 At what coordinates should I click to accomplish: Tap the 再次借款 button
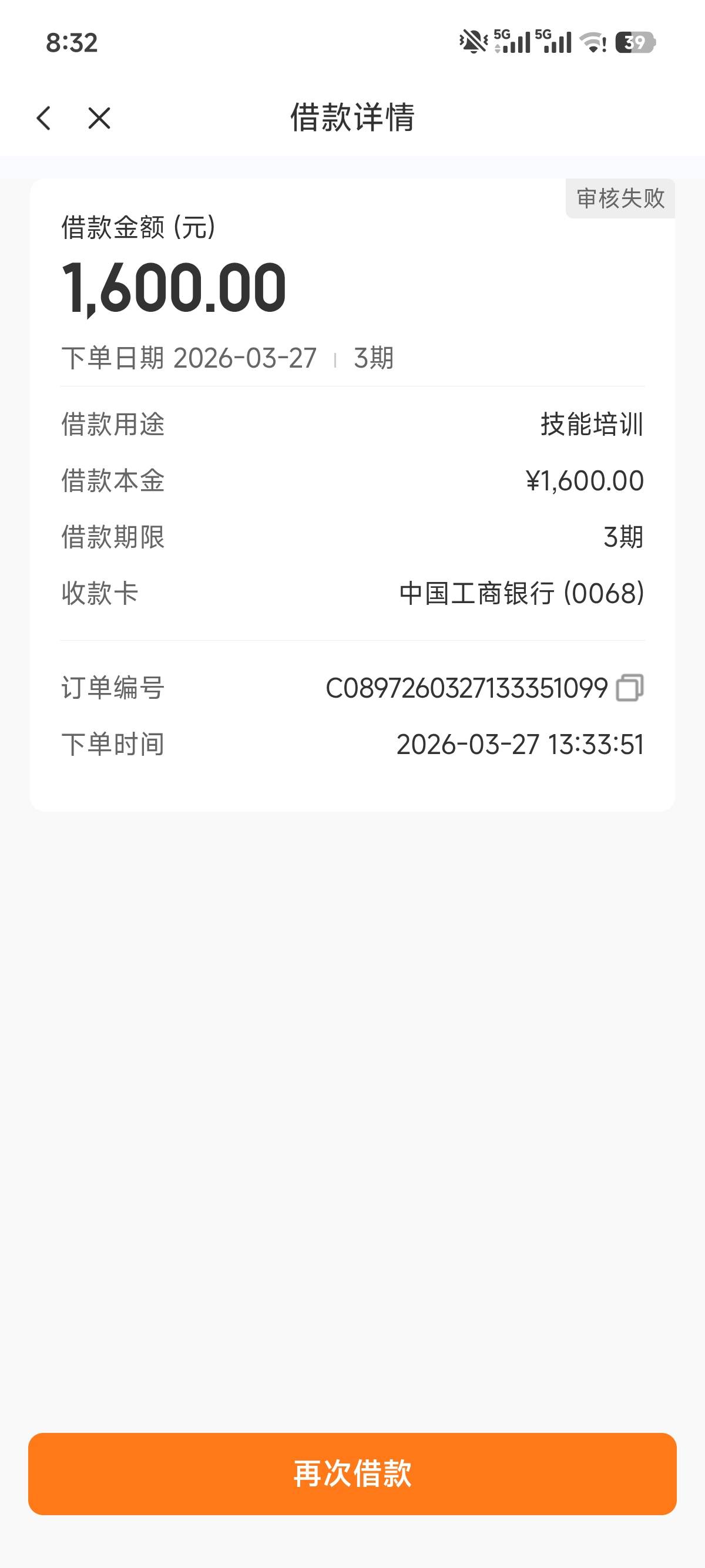pos(352,1473)
